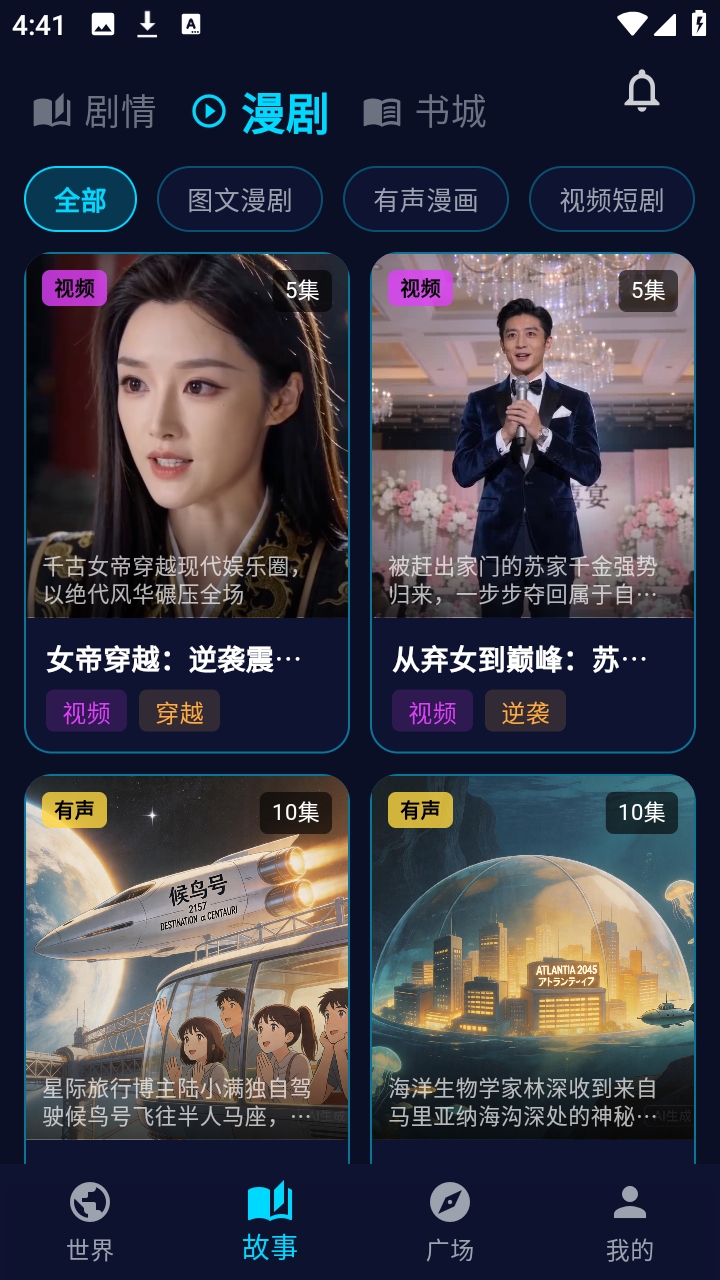Open the 女帝穿越 drama card
The height and width of the screenshot is (1280, 720).
coord(187,500)
